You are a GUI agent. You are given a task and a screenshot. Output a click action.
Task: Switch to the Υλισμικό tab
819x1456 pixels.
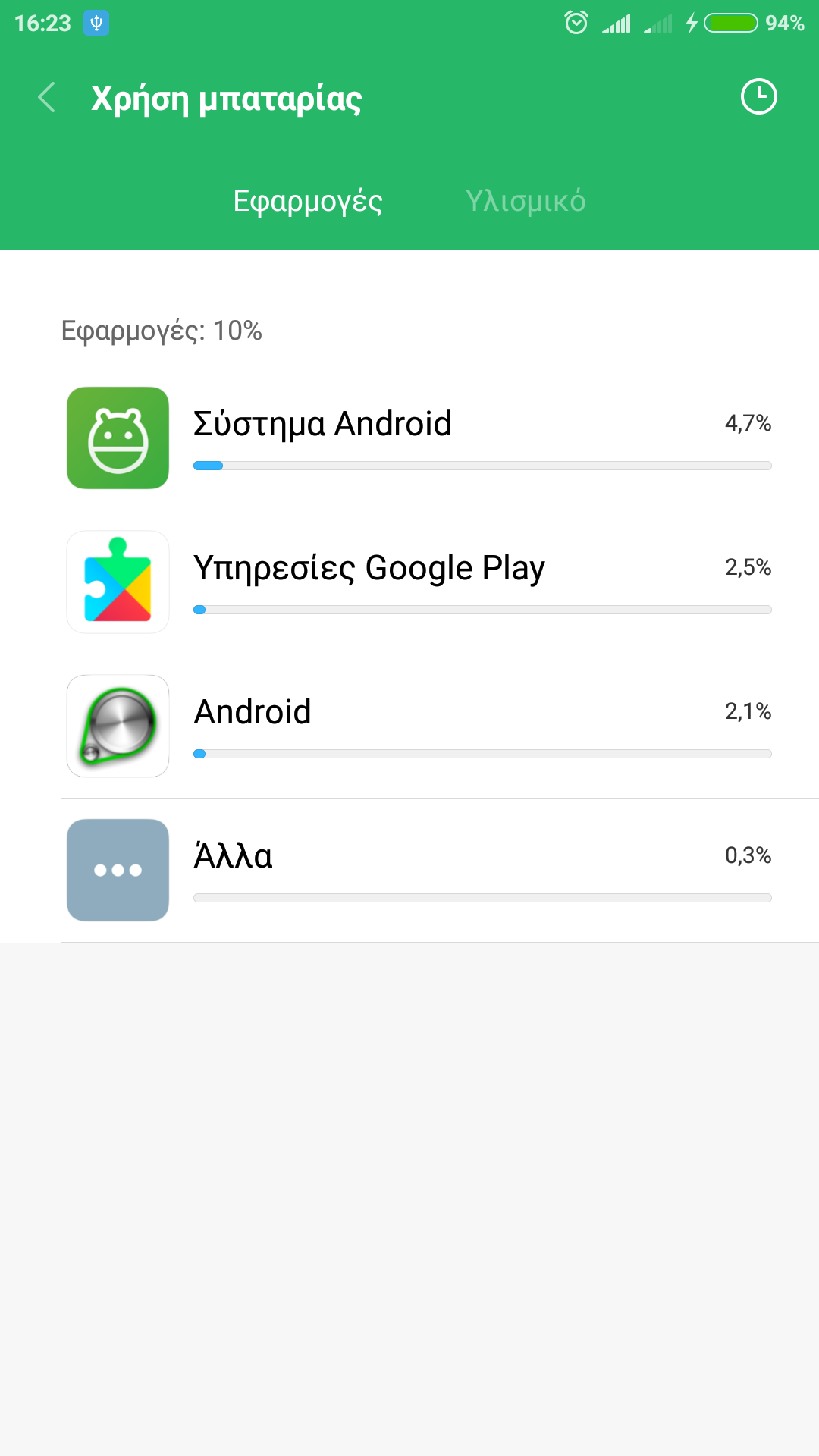pyautogui.click(x=526, y=201)
